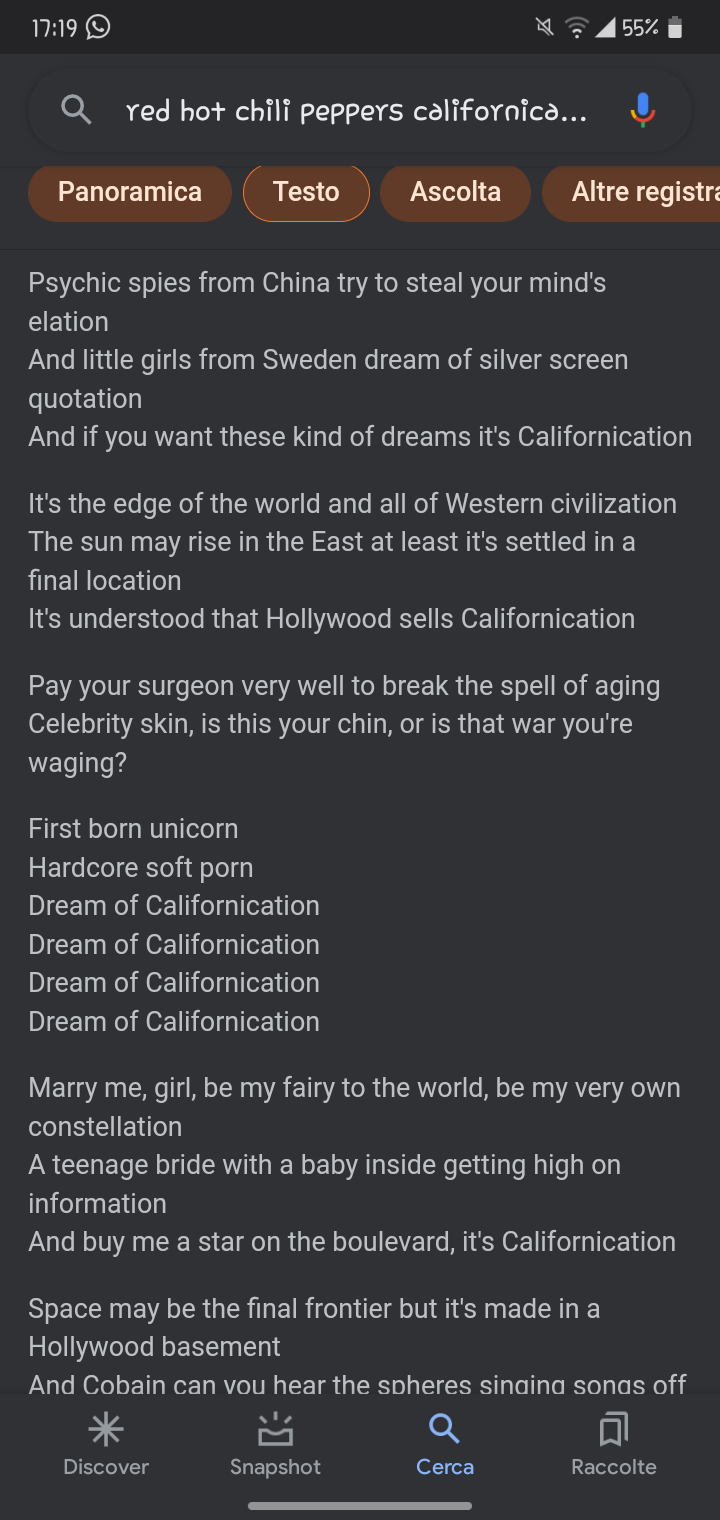This screenshot has height=1520, width=720.
Task: Open the Altre registrazioni chip
Action: pos(631,192)
